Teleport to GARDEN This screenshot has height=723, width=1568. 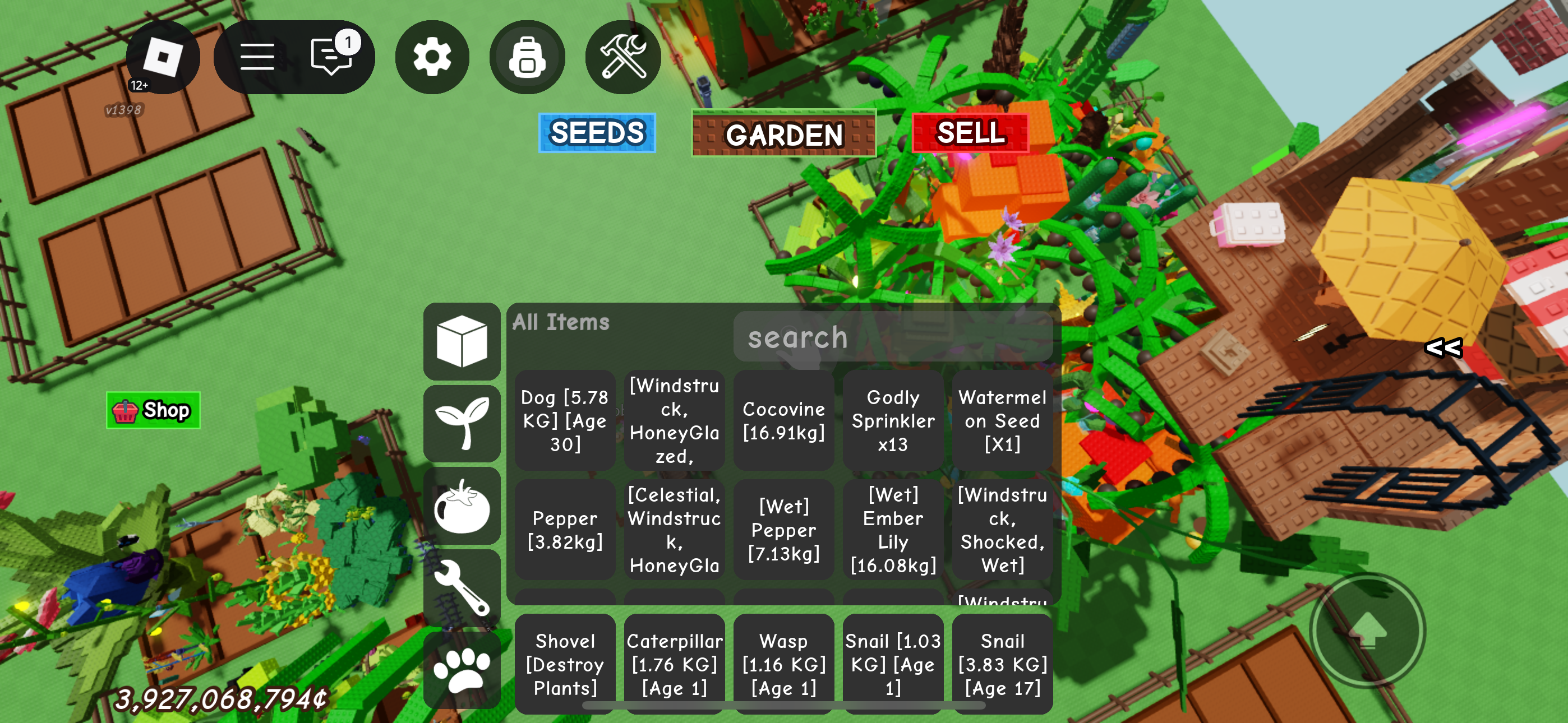coord(783,135)
